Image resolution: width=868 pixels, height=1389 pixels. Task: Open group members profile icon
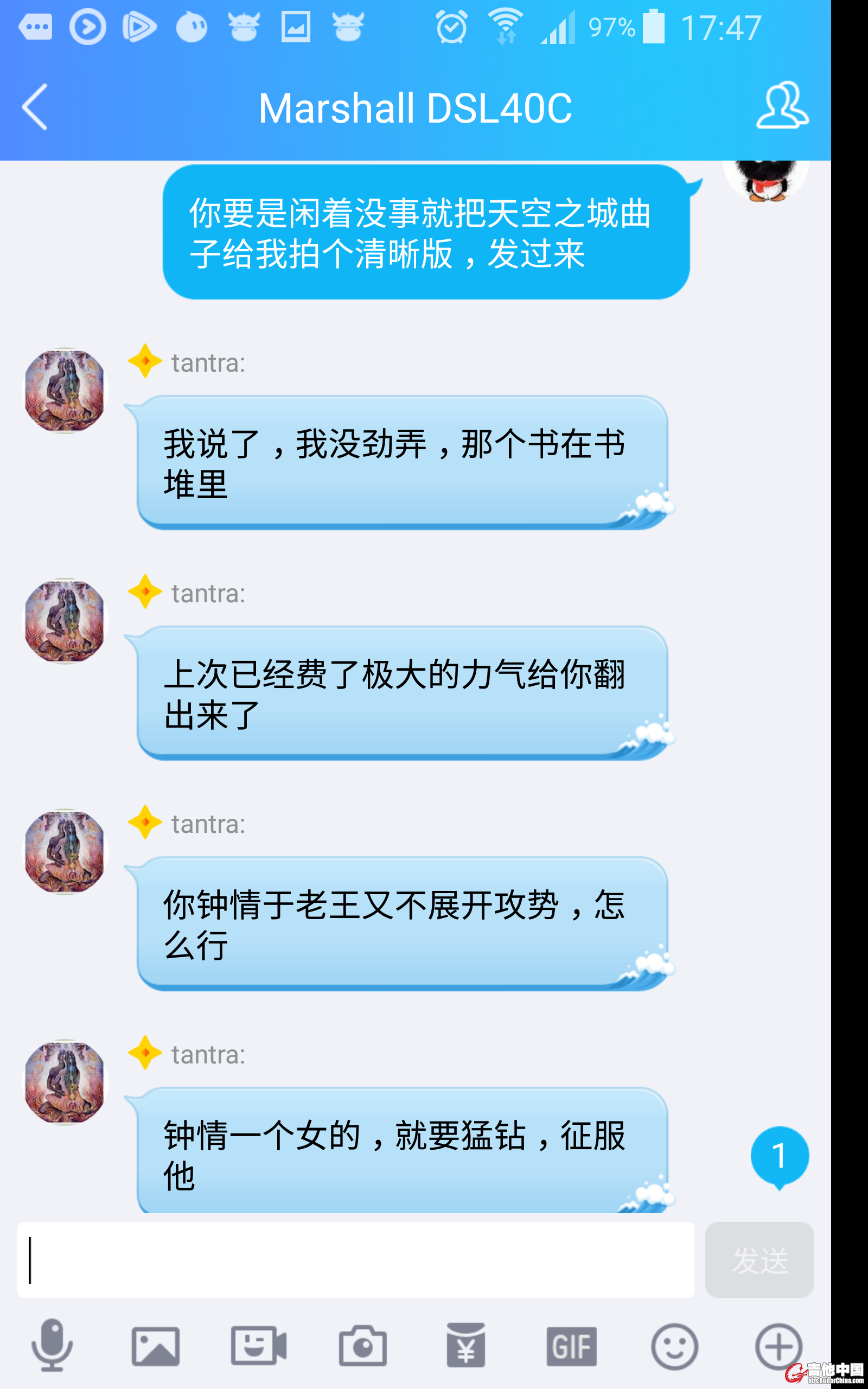pos(782,106)
